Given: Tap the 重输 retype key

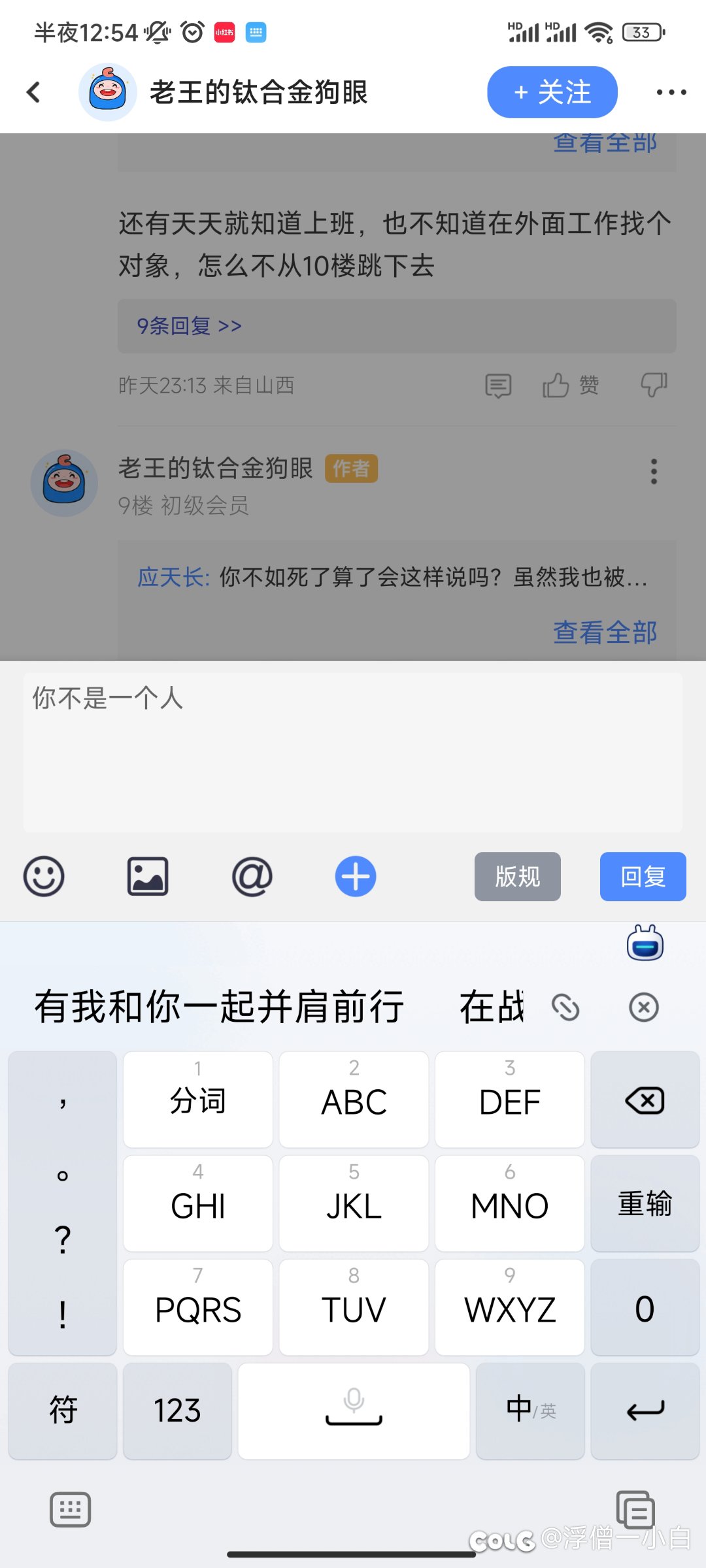Looking at the screenshot, I should (645, 1203).
